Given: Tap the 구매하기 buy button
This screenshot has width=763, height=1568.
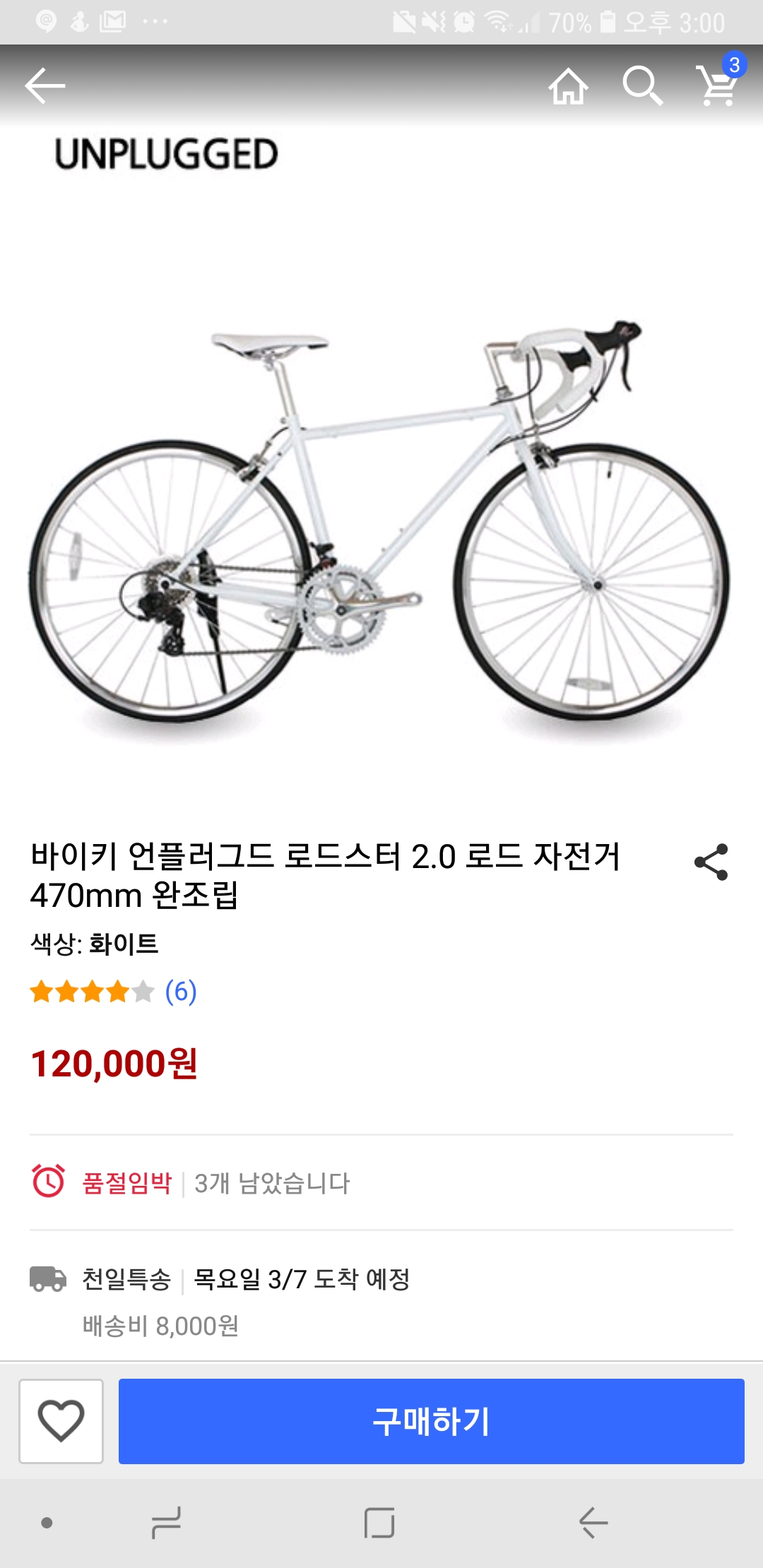Looking at the screenshot, I should coord(431,1420).
